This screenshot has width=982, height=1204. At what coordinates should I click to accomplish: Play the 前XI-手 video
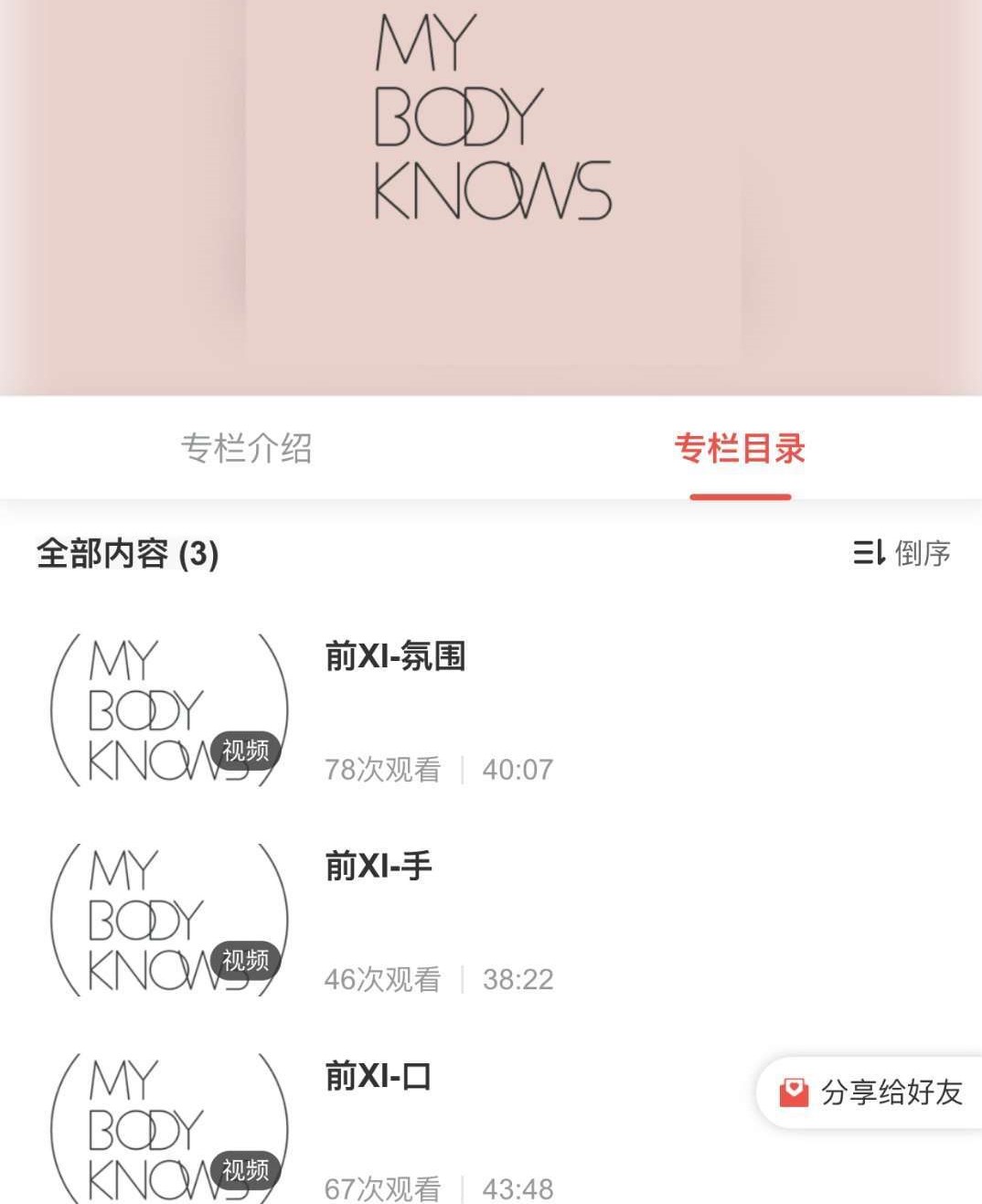[378, 866]
